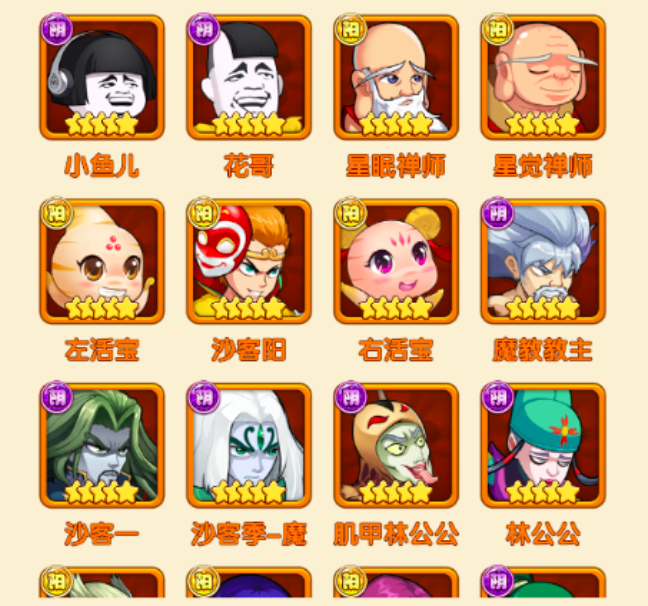Image resolution: width=648 pixels, height=606 pixels.
Task: Select the 右活宝 portrait
Action: pos(396,262)
